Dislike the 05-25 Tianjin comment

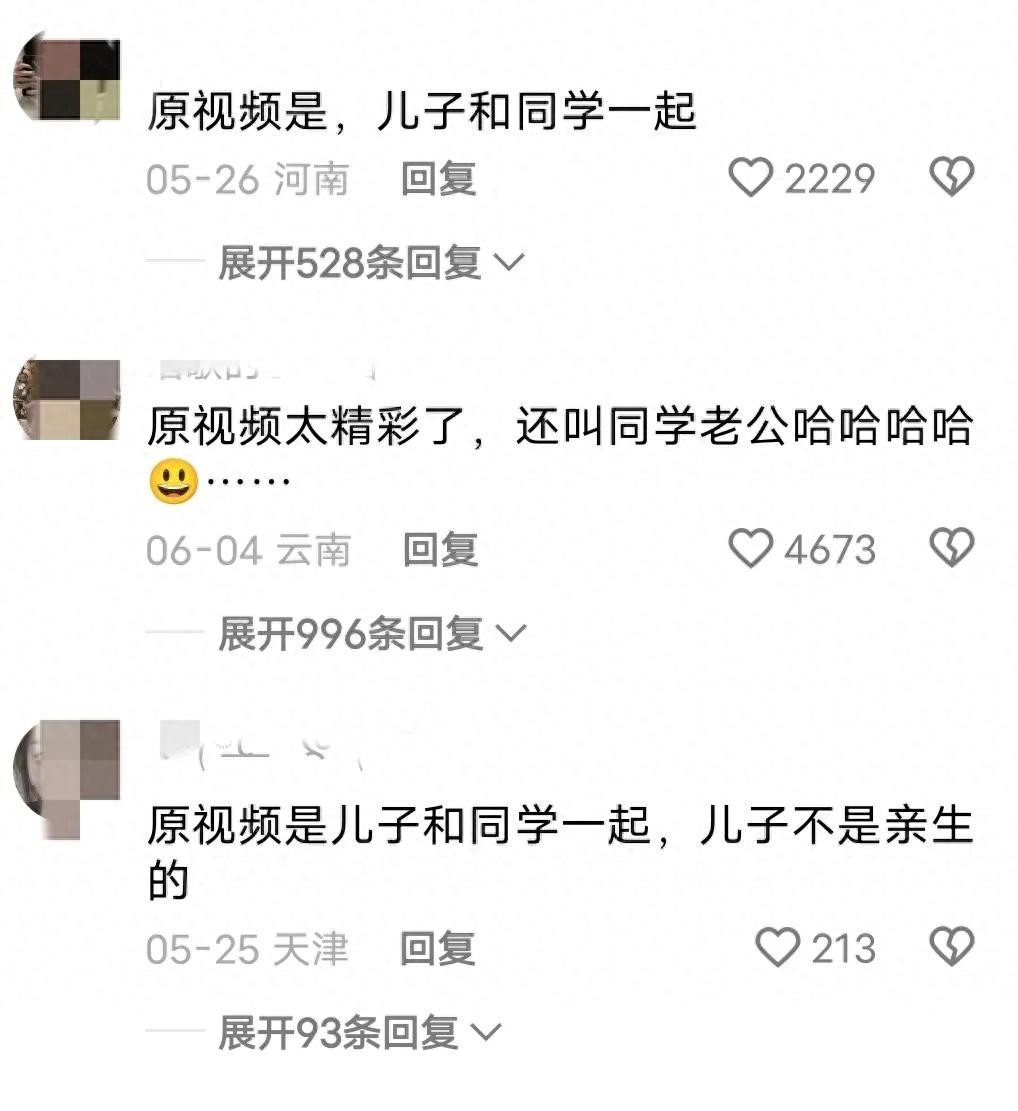pyautogui.click(x=951, y=948)
